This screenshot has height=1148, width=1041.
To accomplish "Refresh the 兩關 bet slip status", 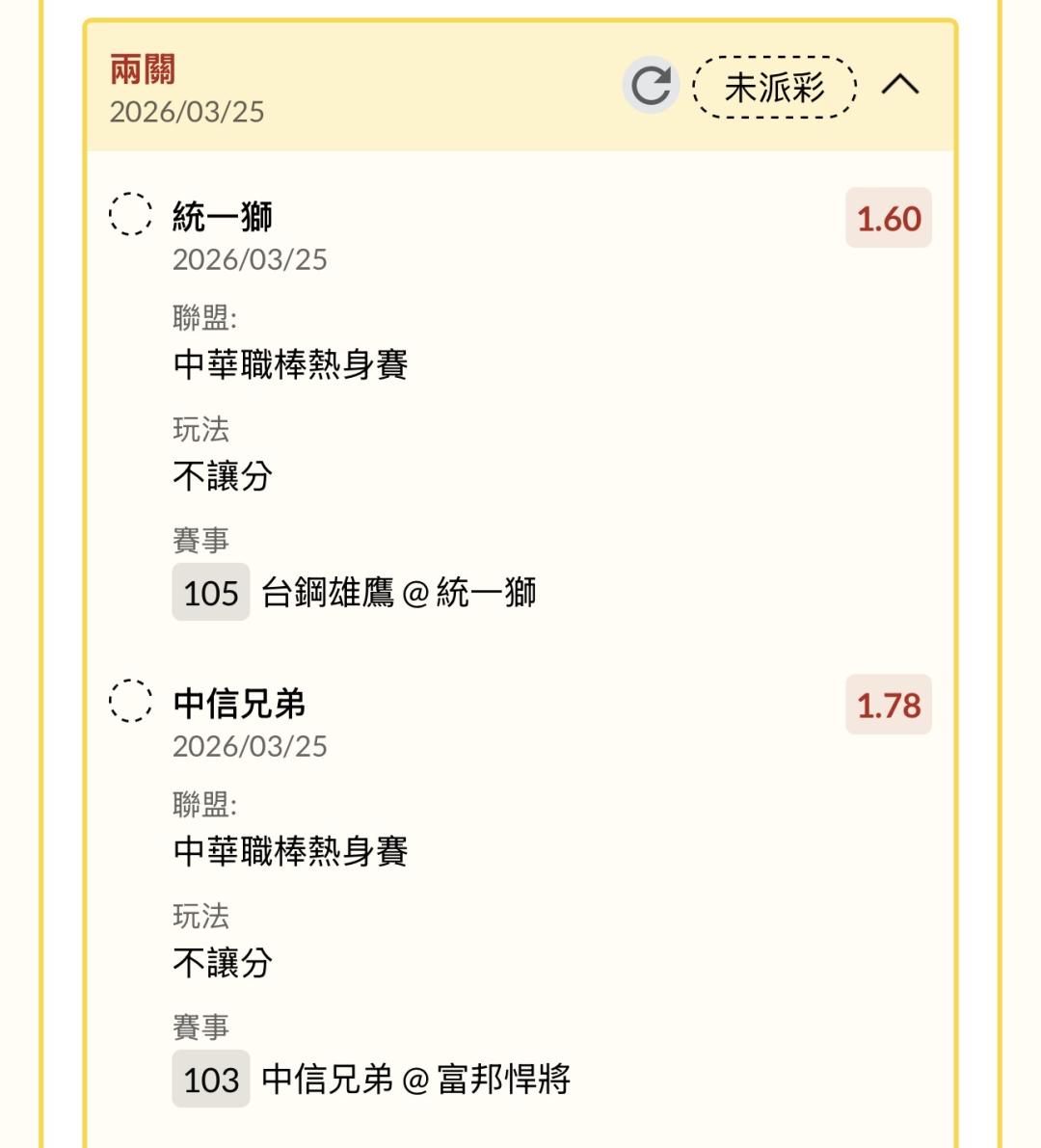I will click(x=651, y=86).
